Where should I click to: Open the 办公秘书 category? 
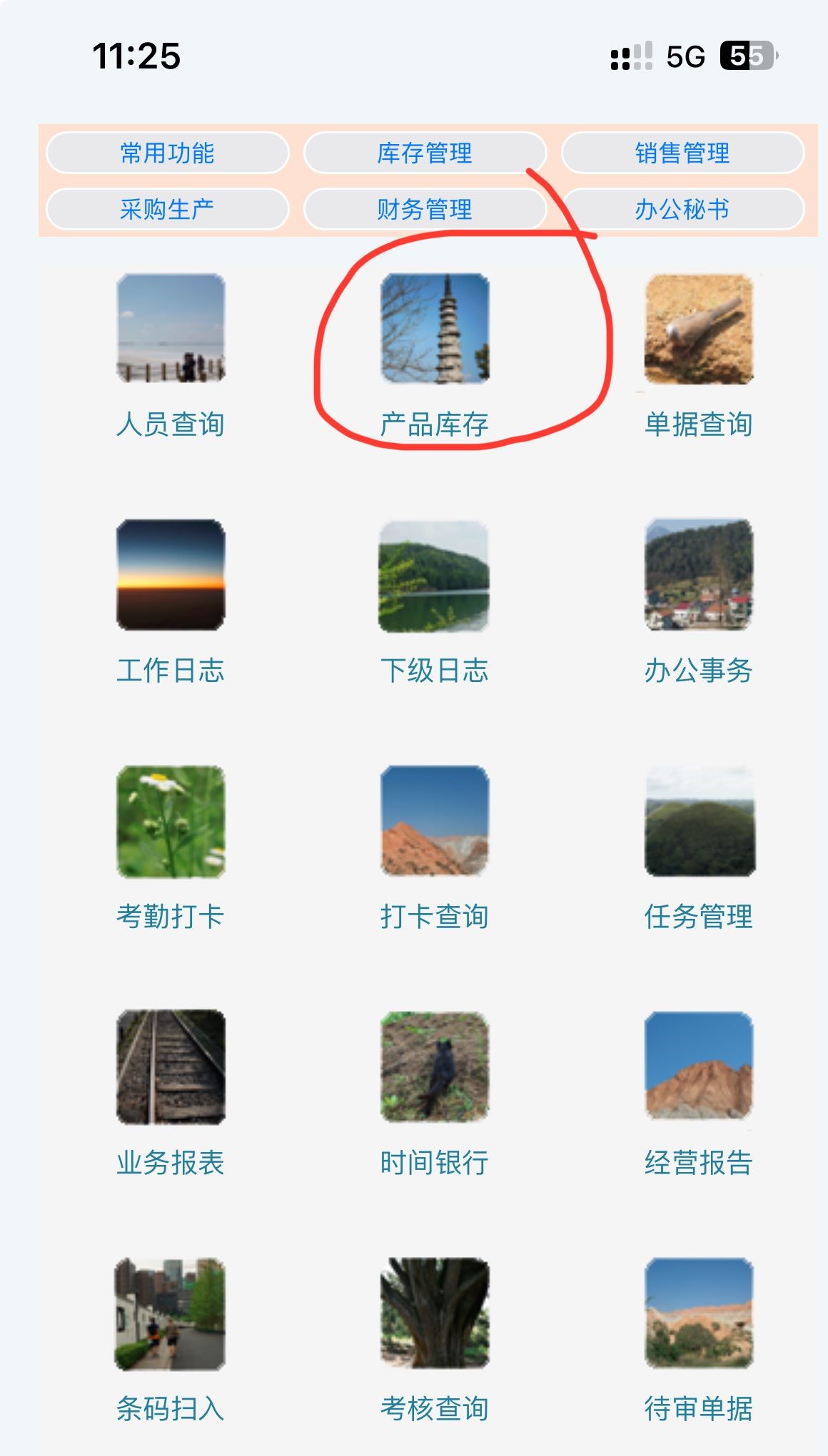(682, 209)
